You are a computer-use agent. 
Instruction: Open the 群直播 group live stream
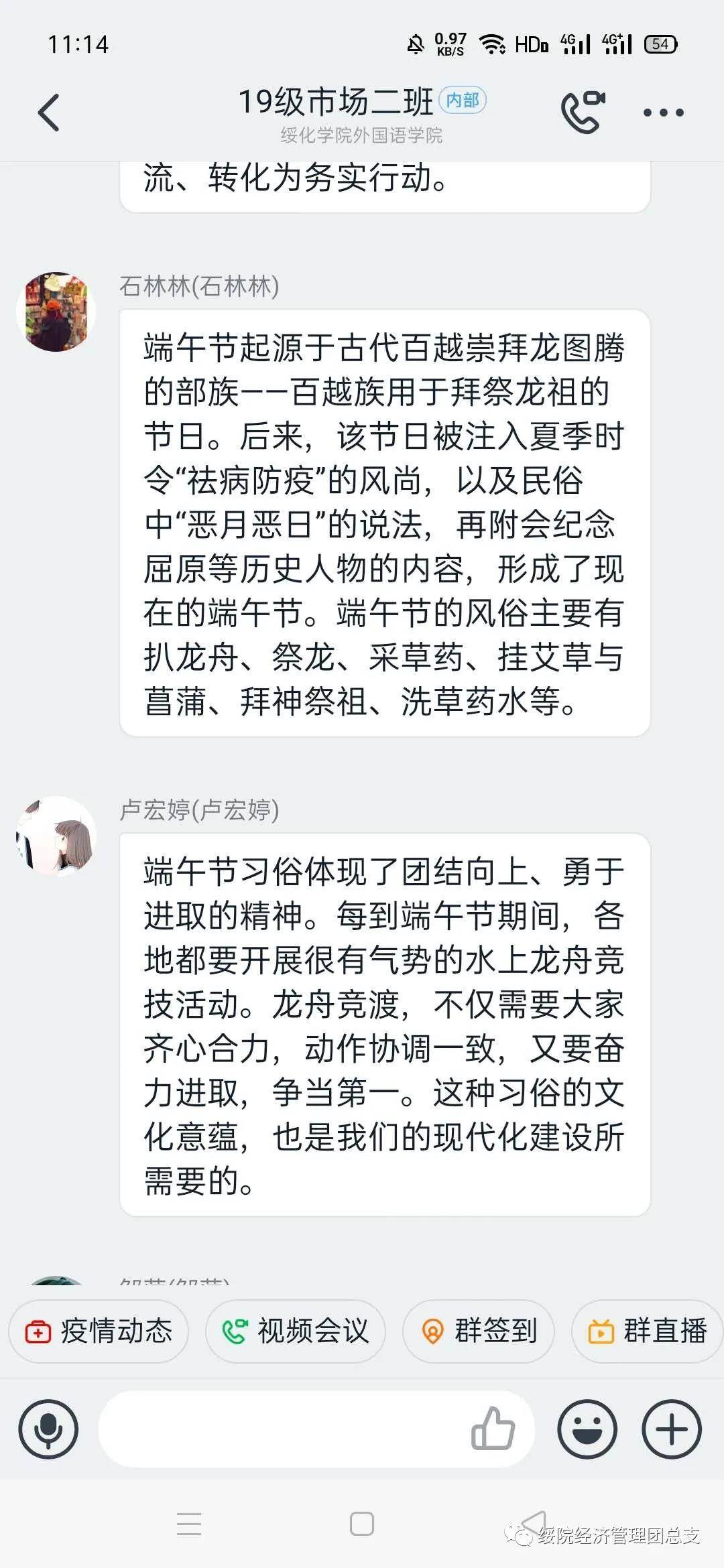[647, 1331]
